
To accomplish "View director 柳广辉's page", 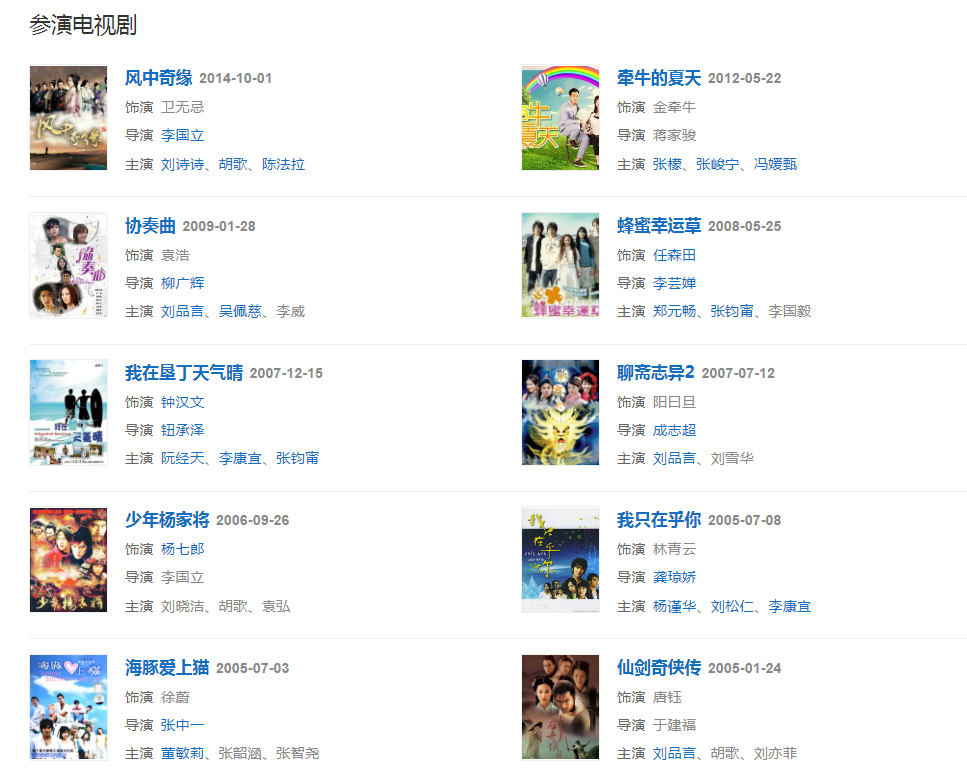I will [x=182, y=283].
